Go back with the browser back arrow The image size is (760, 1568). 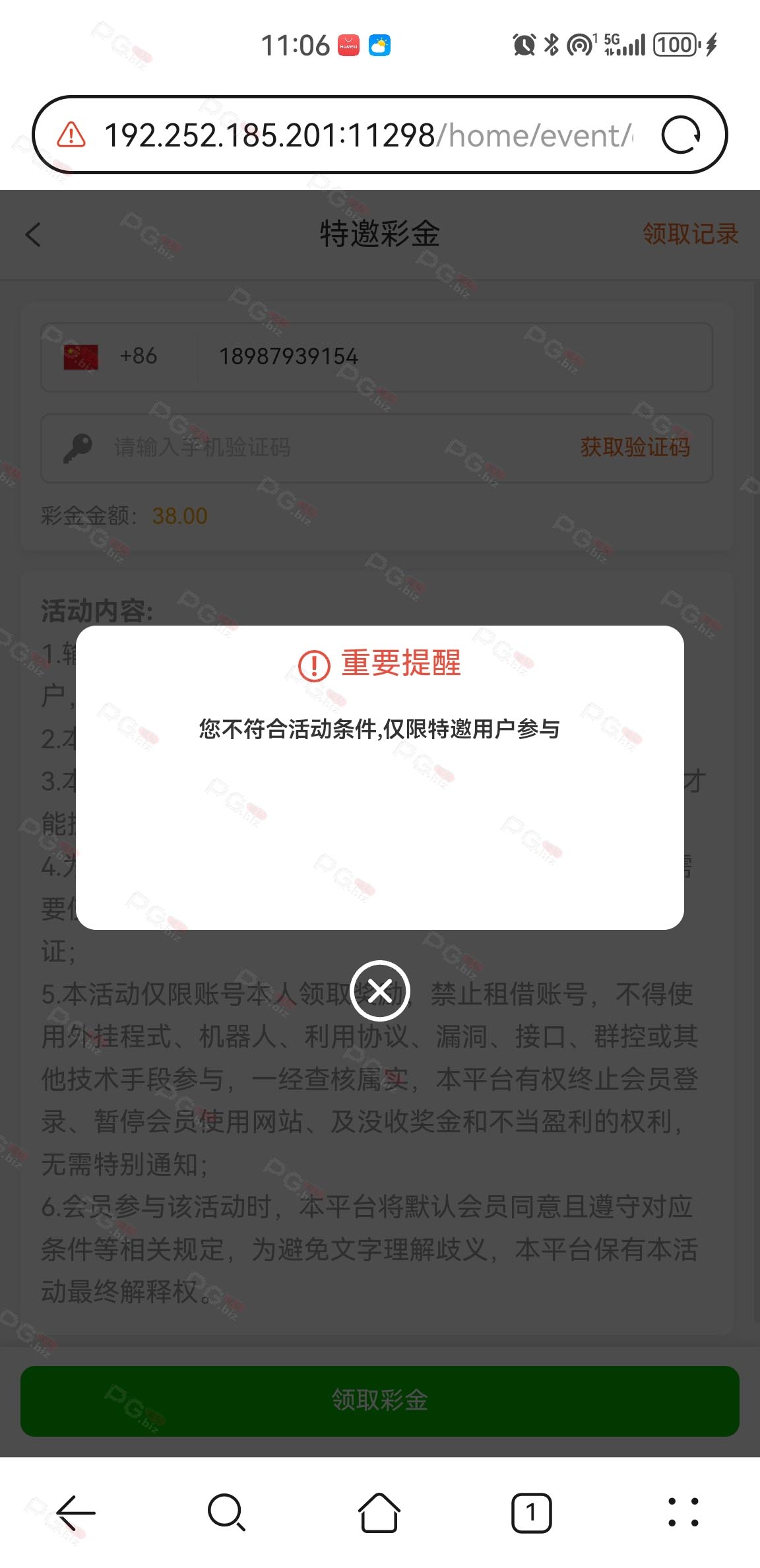pos(76,1513)
